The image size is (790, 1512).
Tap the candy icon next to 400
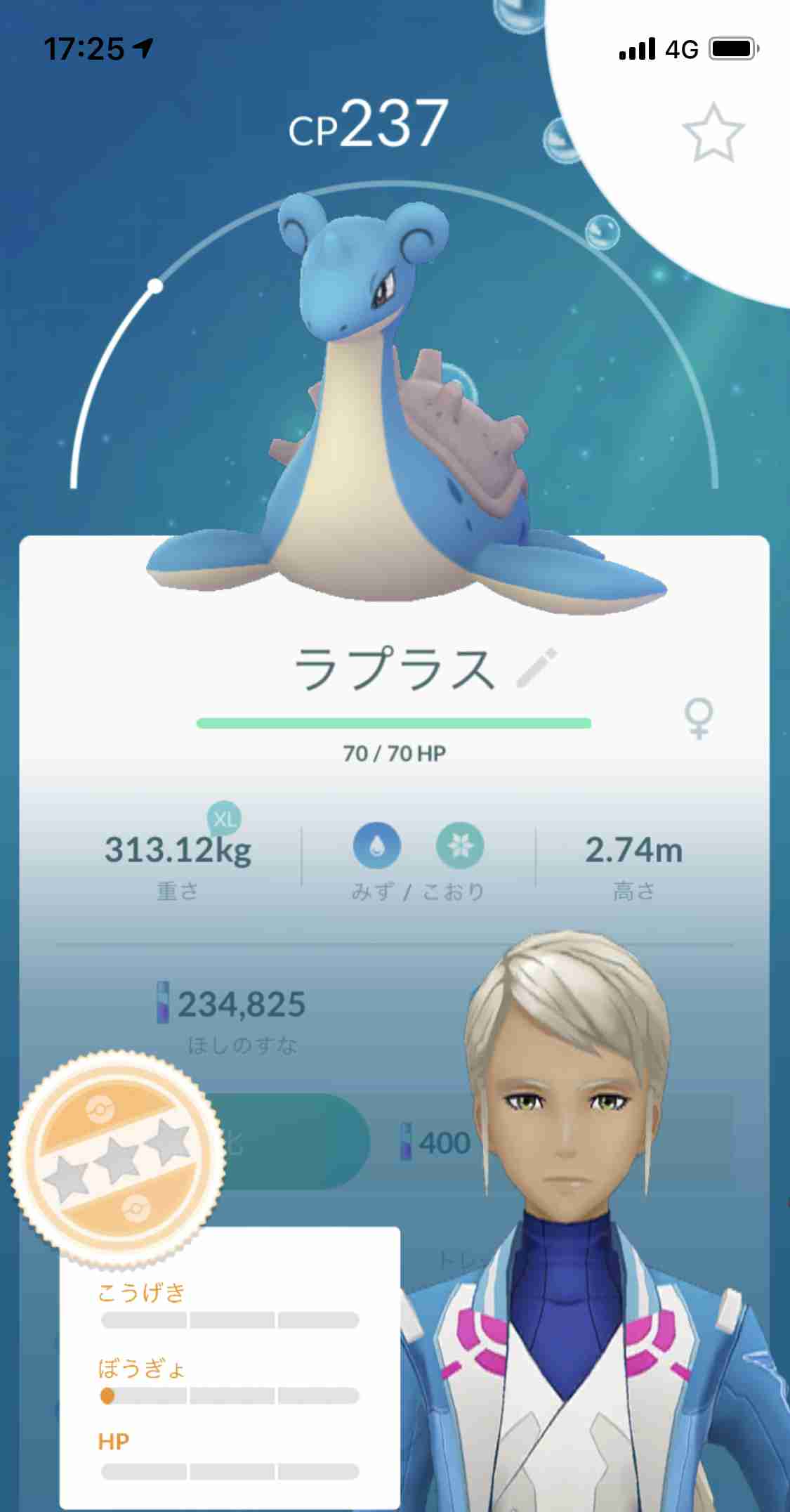click(405, 1140)
